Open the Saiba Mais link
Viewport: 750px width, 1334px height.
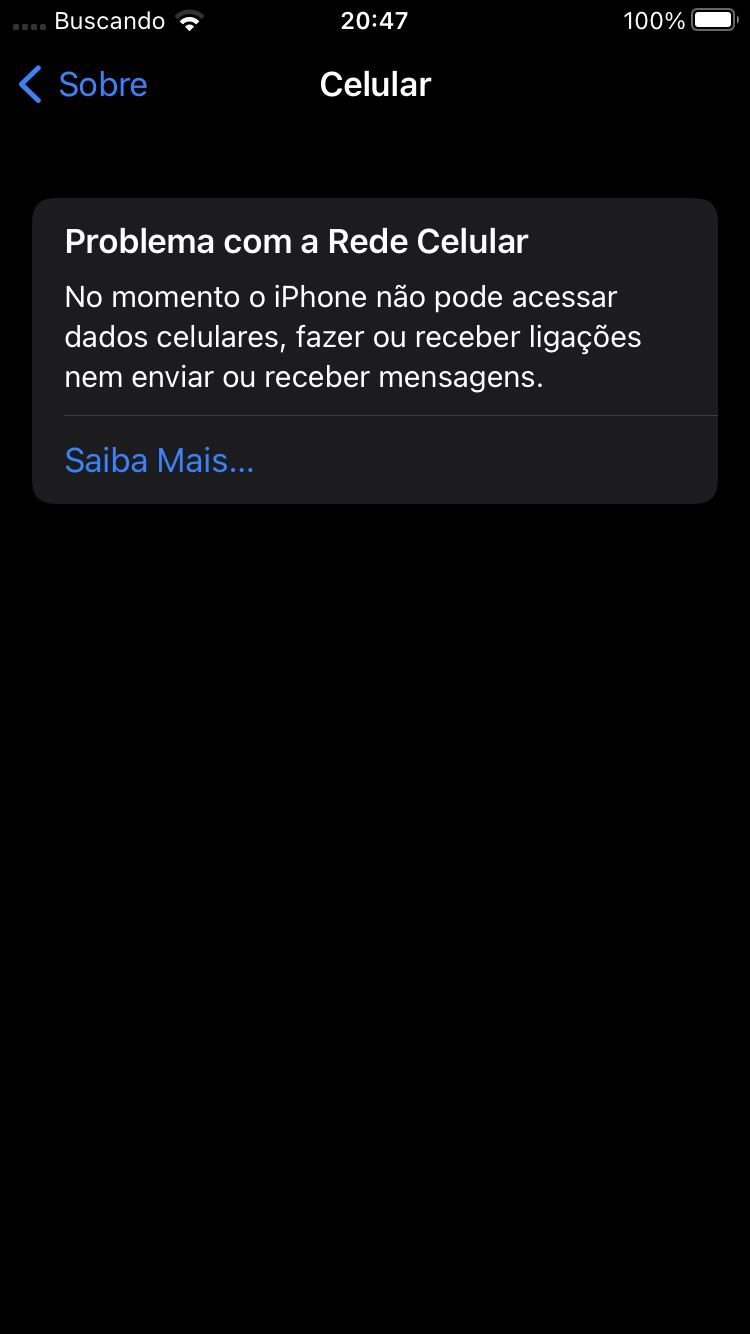[x=159, y=460]
